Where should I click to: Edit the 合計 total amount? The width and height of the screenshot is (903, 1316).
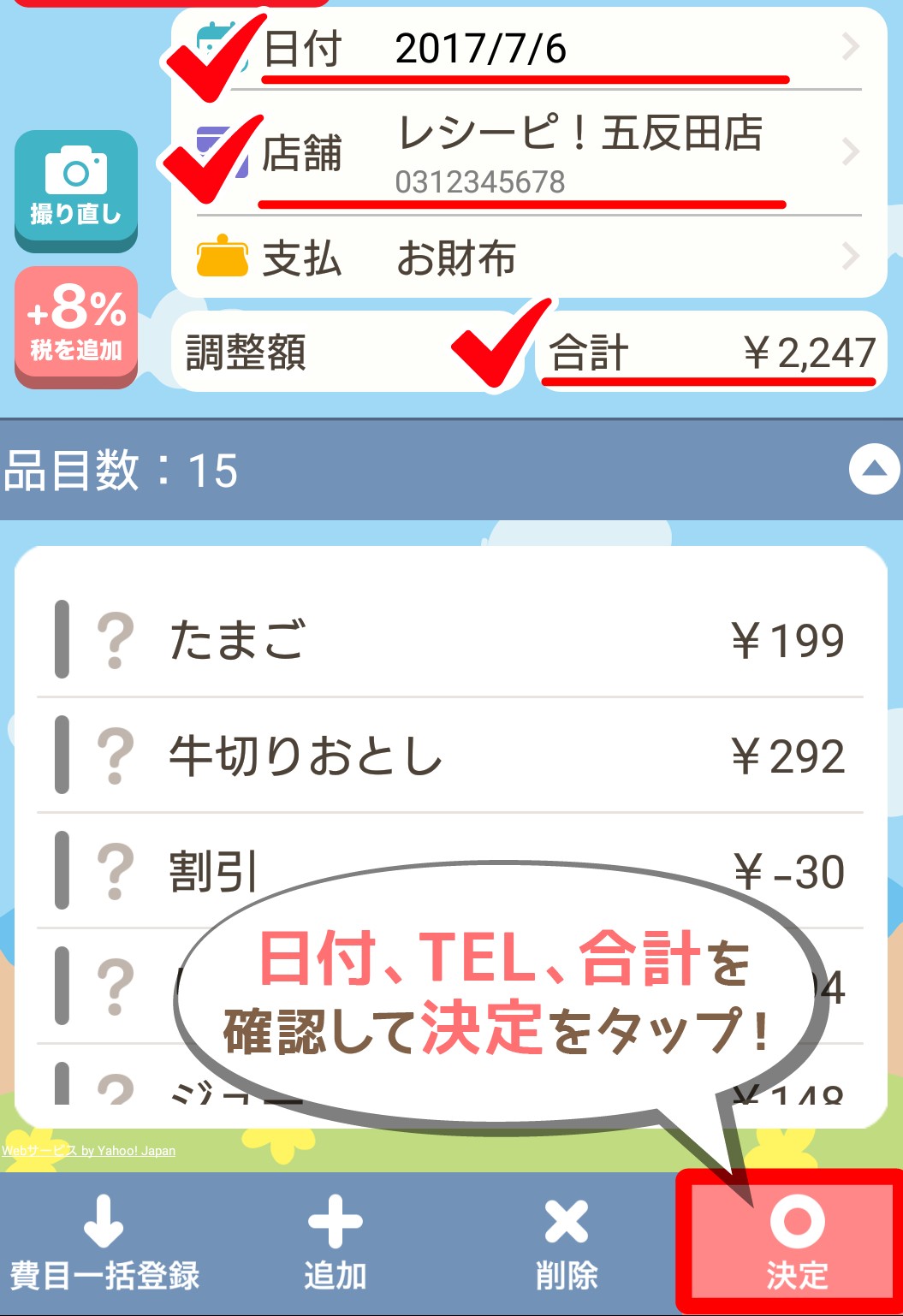pyautogui.click(x=710, y=352)
